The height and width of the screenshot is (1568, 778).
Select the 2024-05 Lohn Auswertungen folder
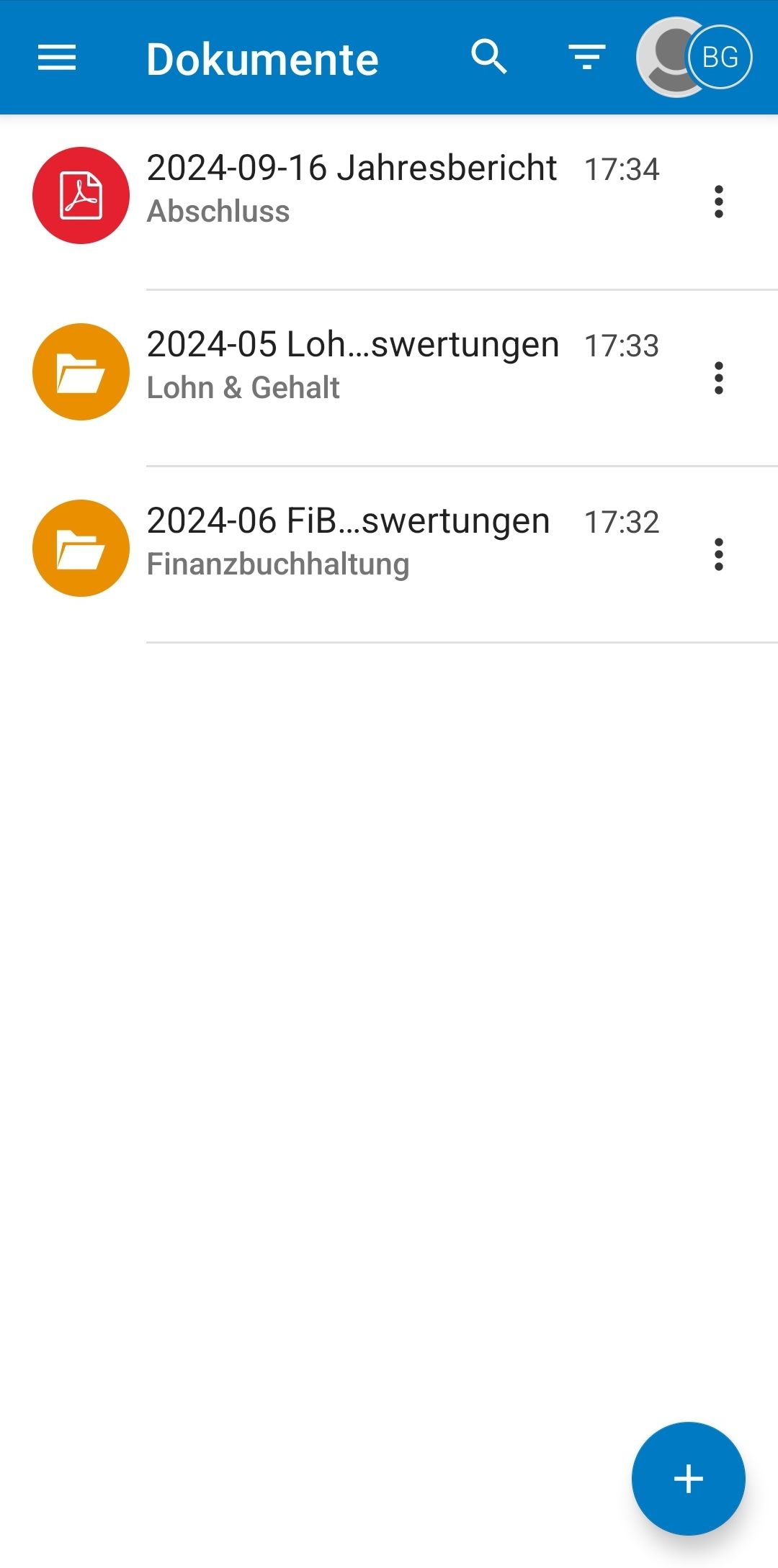point(353,345)
